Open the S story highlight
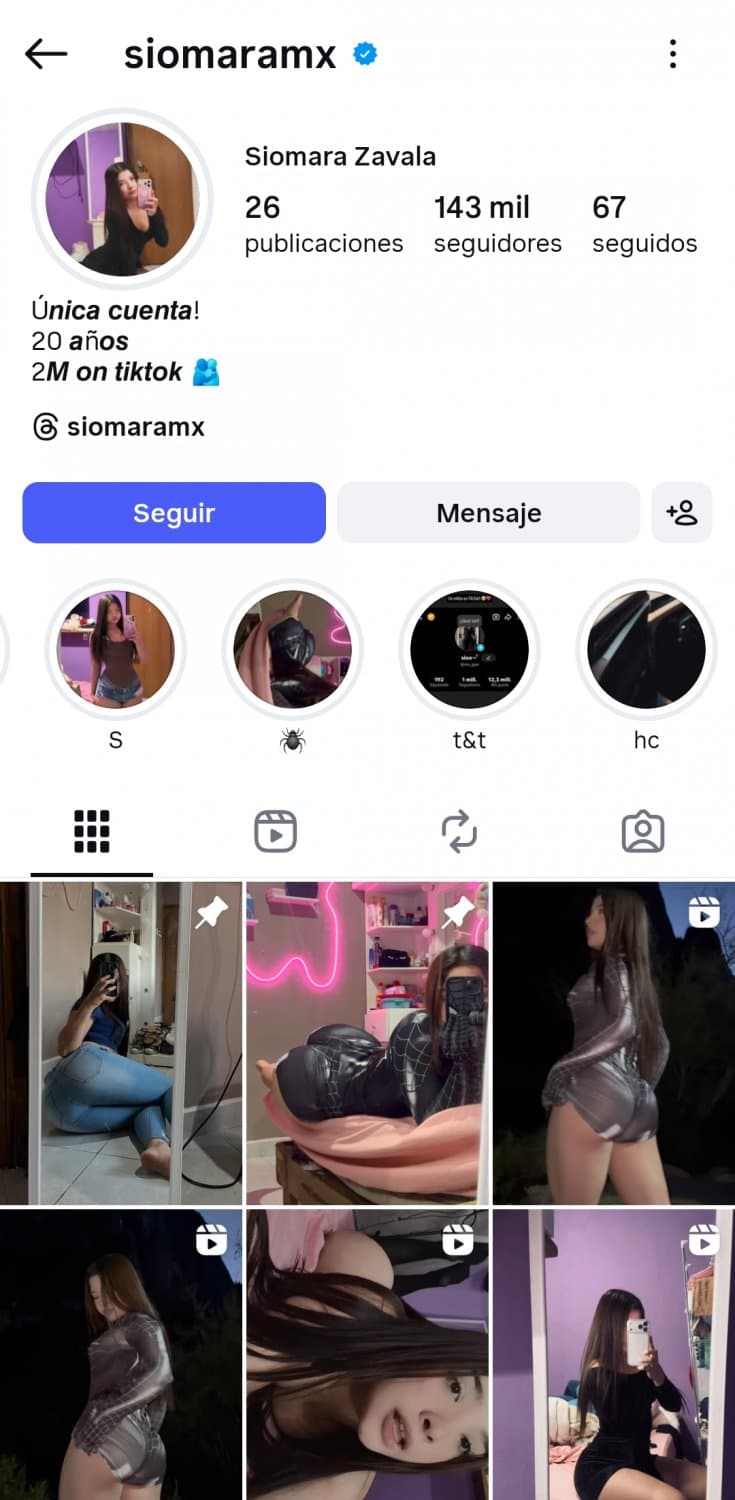Viewport: 735px width, 1500px height. (115, 649)
